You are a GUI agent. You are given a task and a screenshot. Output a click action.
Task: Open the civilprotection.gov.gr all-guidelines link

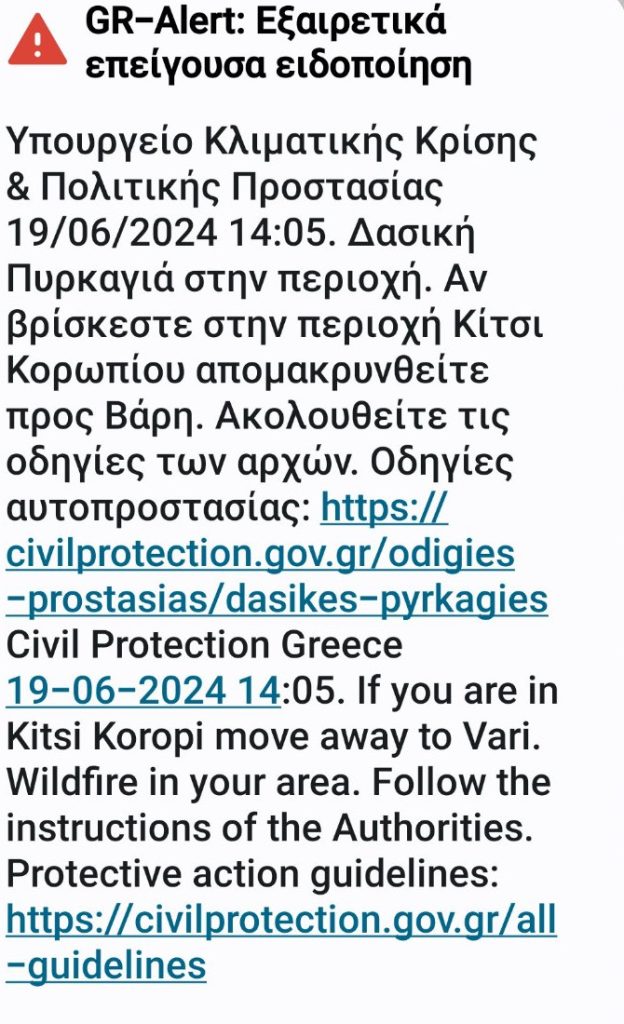point(280,919)
